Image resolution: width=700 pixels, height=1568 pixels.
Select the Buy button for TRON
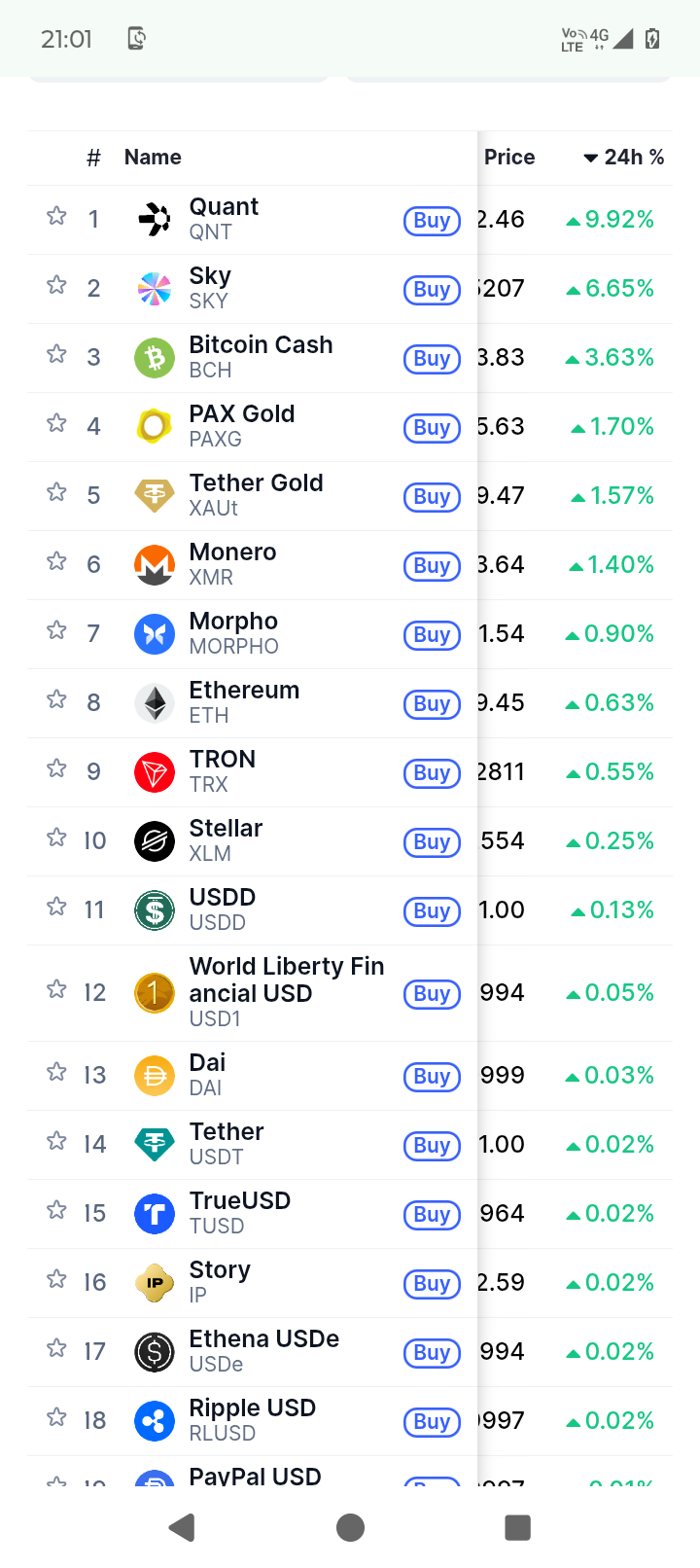point(432,773)
